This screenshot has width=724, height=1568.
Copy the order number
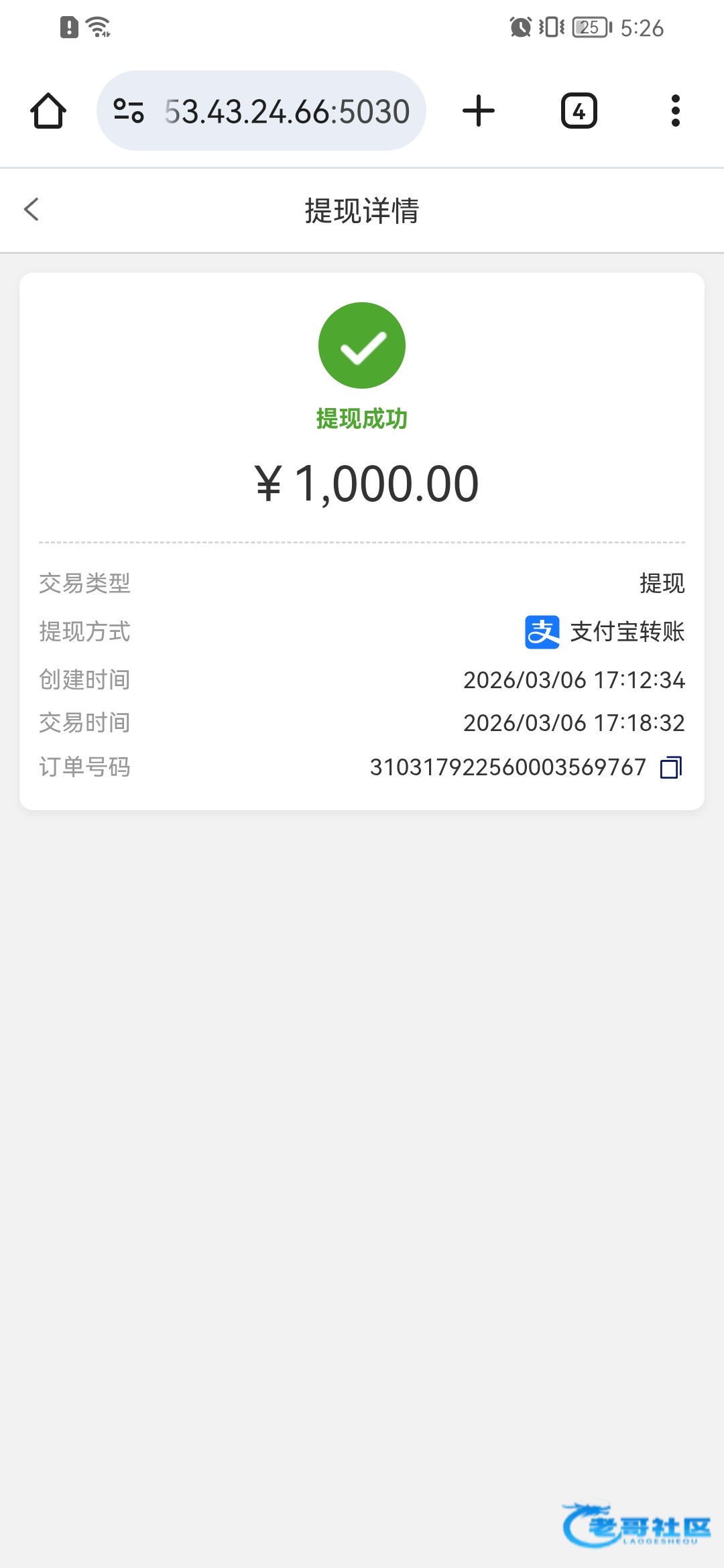point(670,767)
